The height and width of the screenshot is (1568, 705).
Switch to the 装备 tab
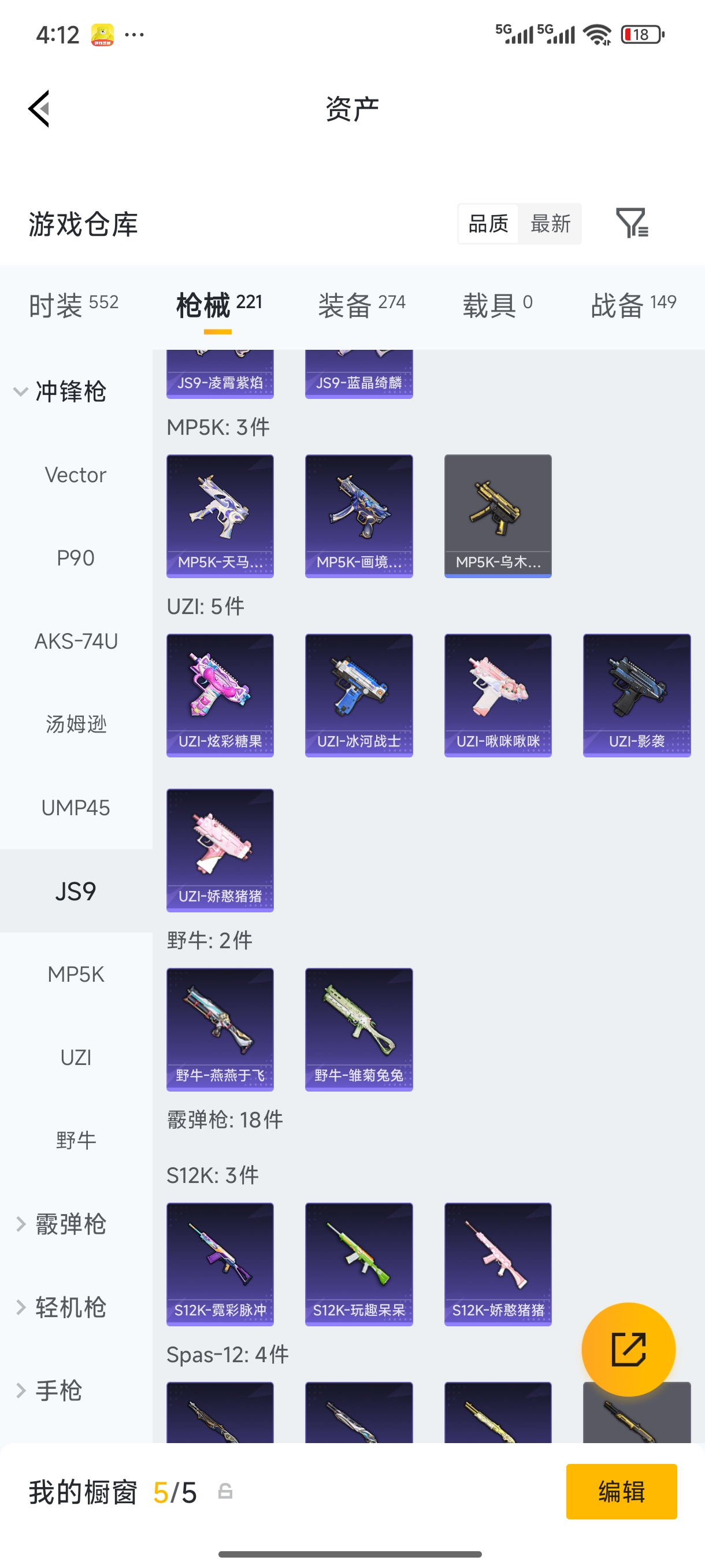pos(361,304)
